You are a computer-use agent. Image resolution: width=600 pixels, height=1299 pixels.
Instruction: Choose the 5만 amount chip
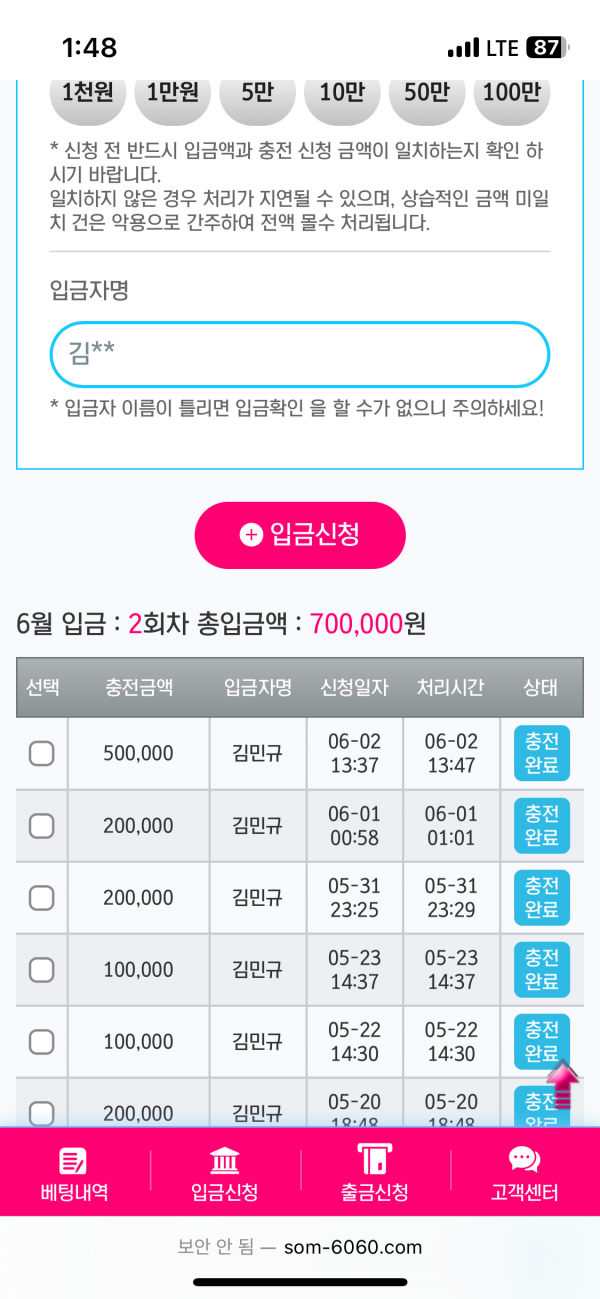[257, 95]
